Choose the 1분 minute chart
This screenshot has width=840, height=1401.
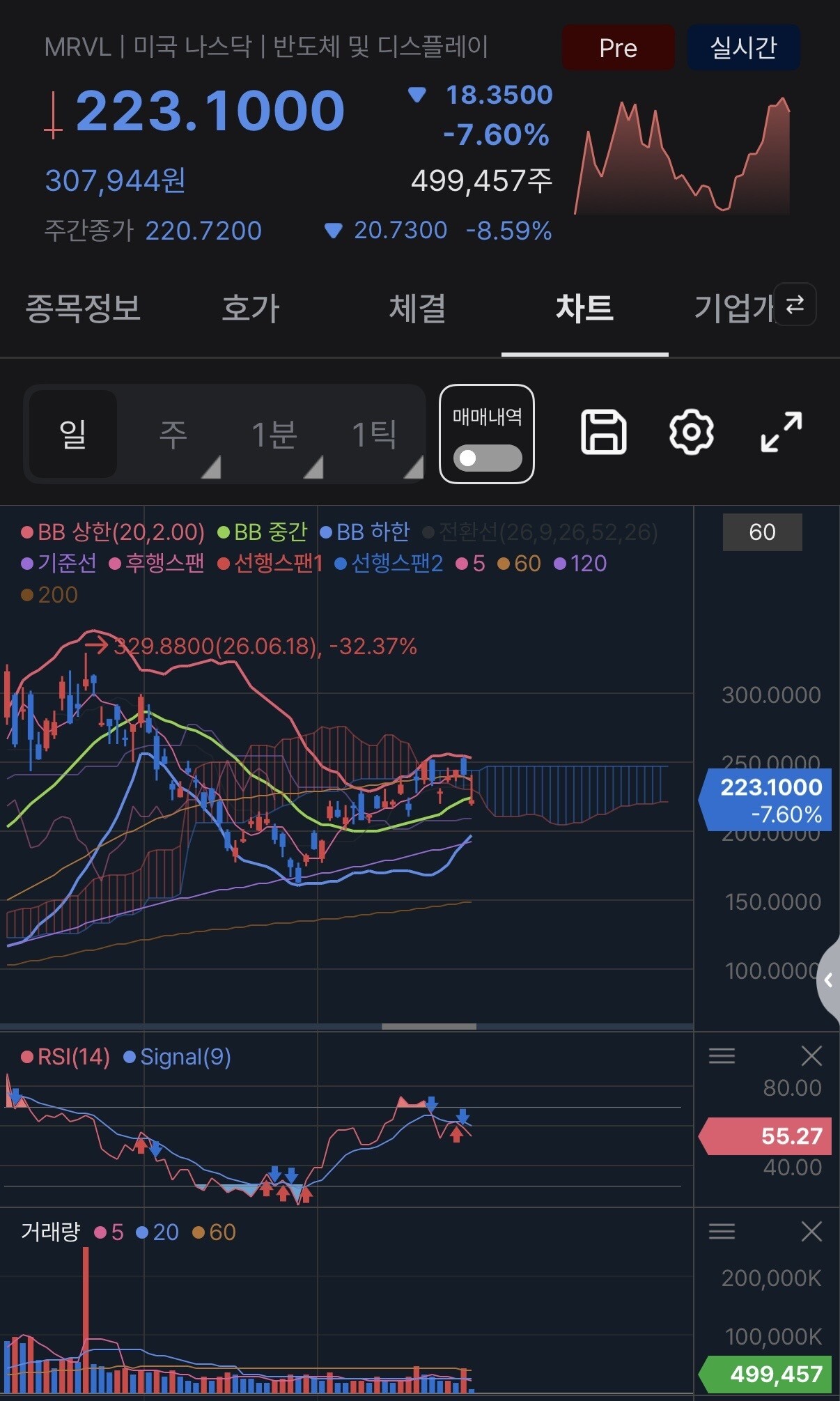point(274,434)
